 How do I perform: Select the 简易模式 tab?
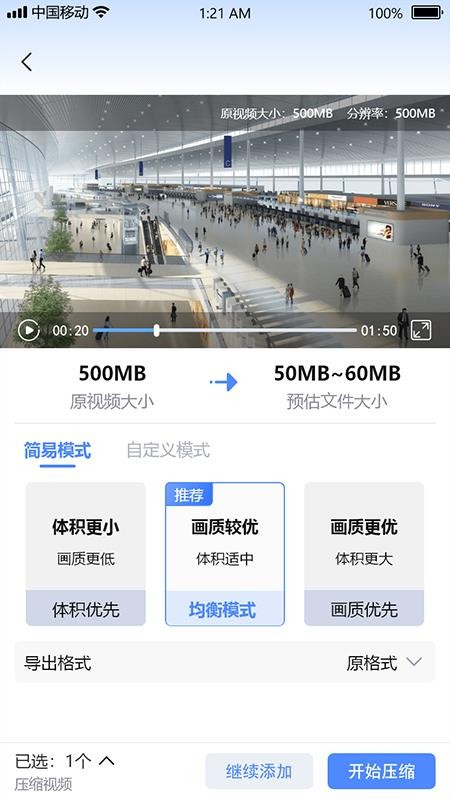click(x=58, y=451)
